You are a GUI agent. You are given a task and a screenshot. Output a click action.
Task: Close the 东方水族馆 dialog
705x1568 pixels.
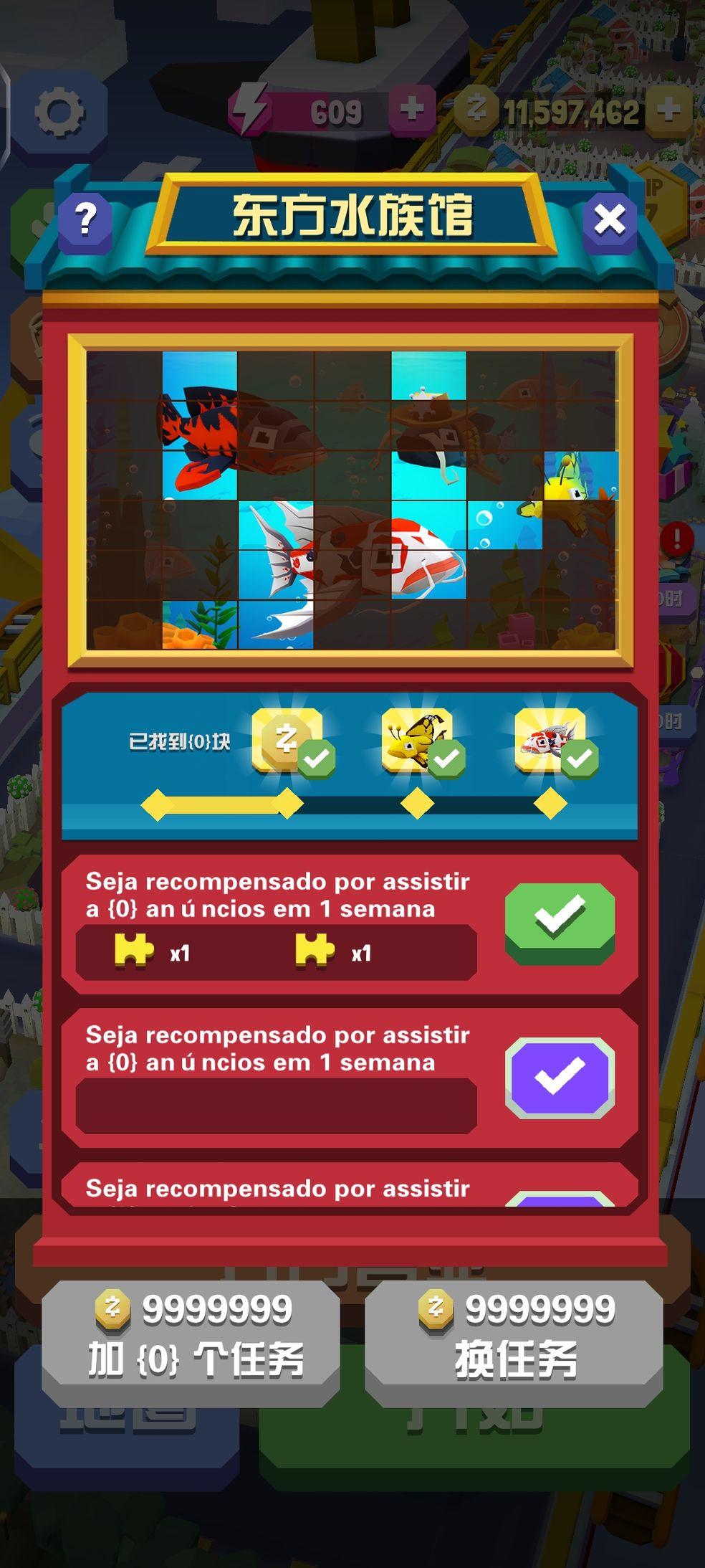(610, 219)
